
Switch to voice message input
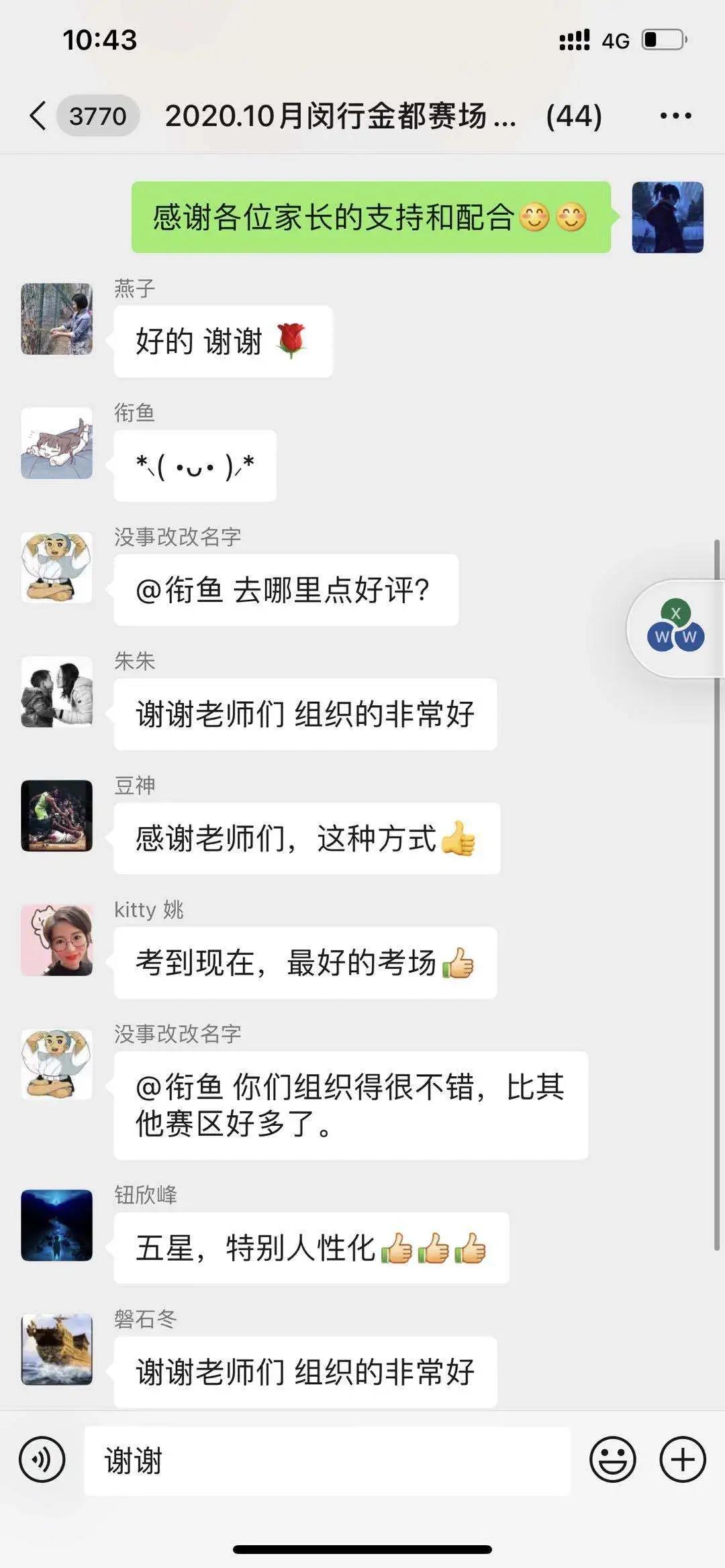(x=42, y=1460)
